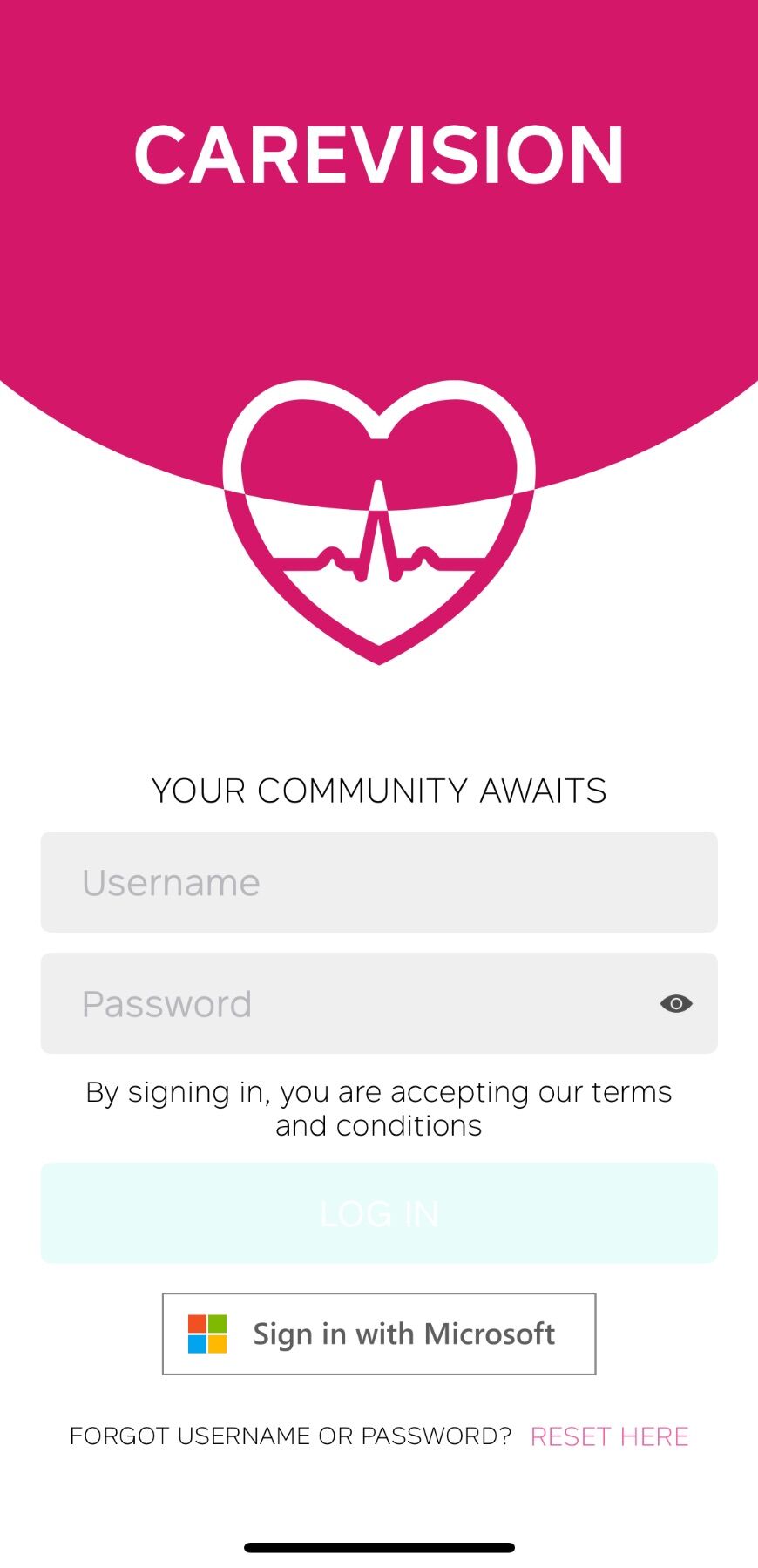Screen dimensions: 758x1568
Task: Open the RESET HERE link
Action: [x=609, y=1436]
